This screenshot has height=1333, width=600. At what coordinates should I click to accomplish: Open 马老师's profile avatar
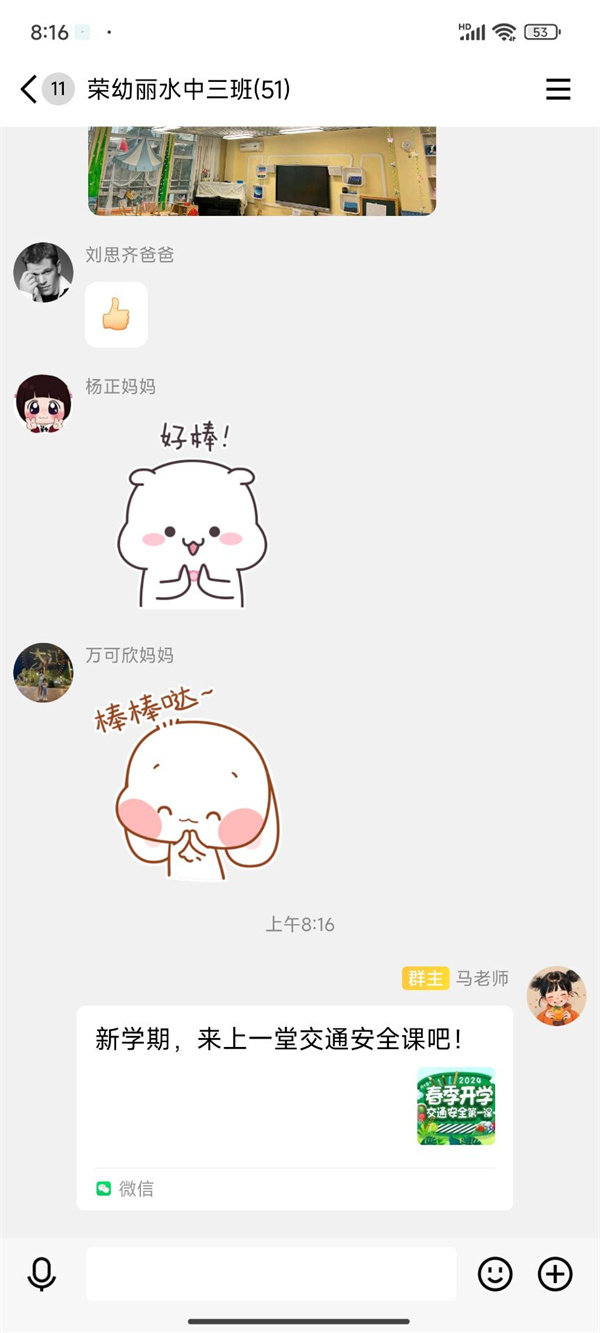point(556,996)
